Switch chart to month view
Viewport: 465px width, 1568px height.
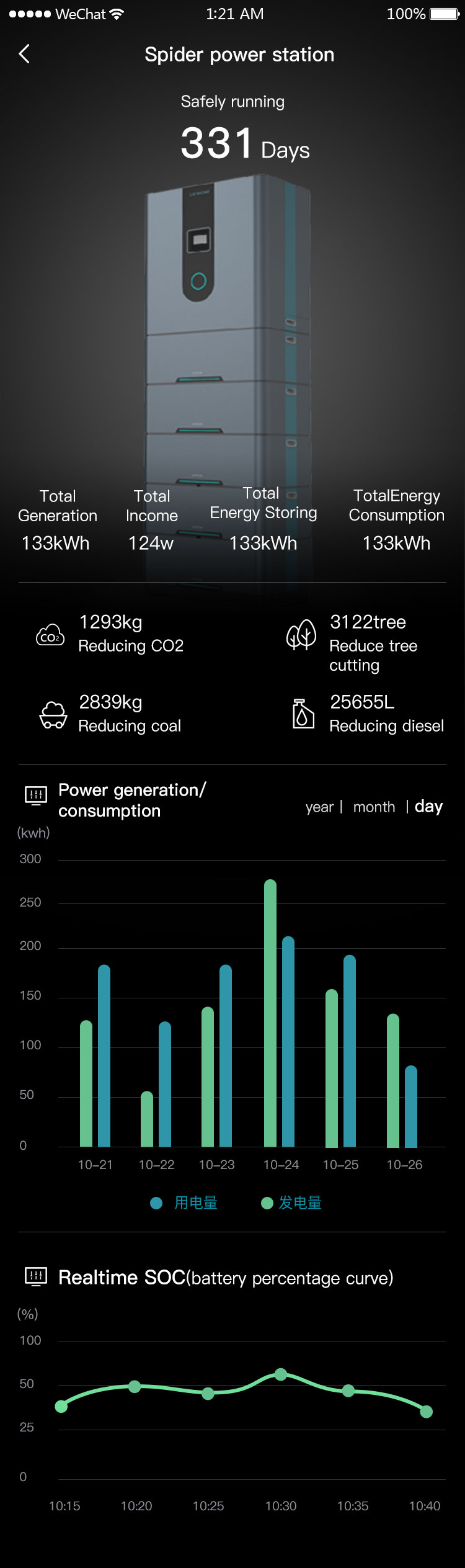pyautogui.click(x=374, y=807)
